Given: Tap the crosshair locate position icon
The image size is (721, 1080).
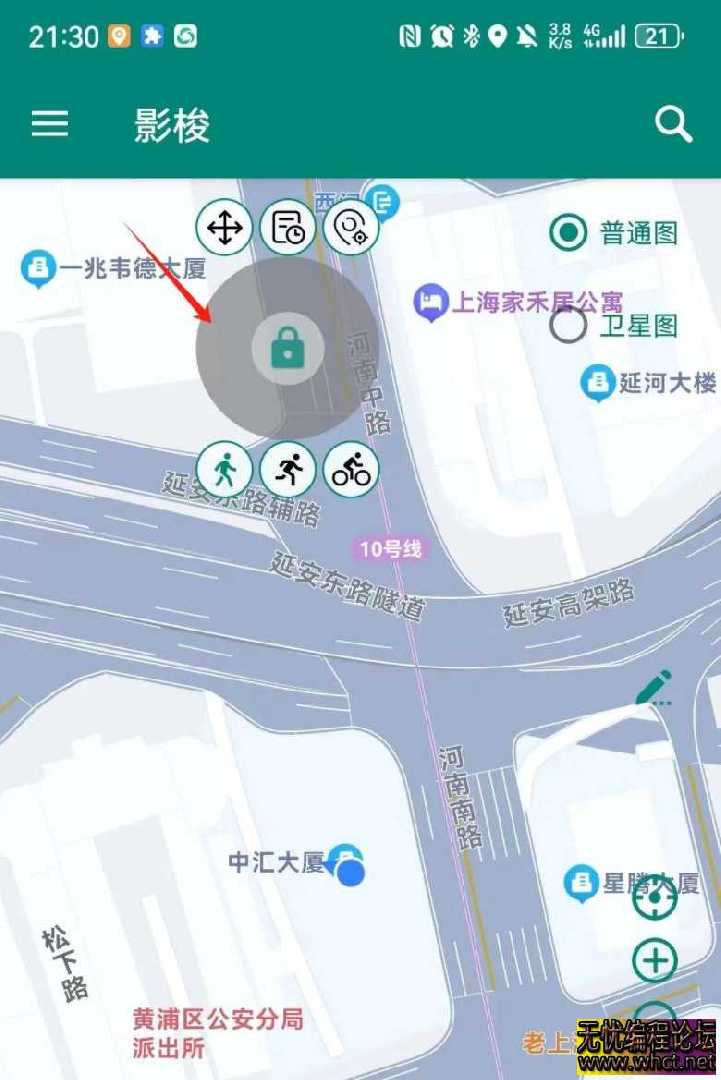Looking at the screenshot, I should coord(655,898).
